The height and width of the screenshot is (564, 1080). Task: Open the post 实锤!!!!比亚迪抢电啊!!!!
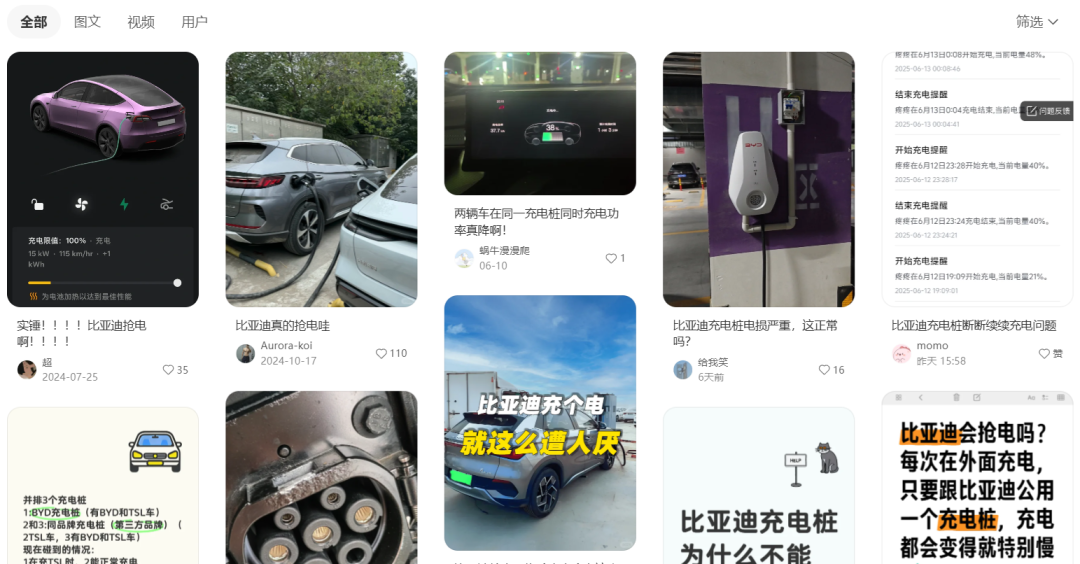(x=102, y=180)
